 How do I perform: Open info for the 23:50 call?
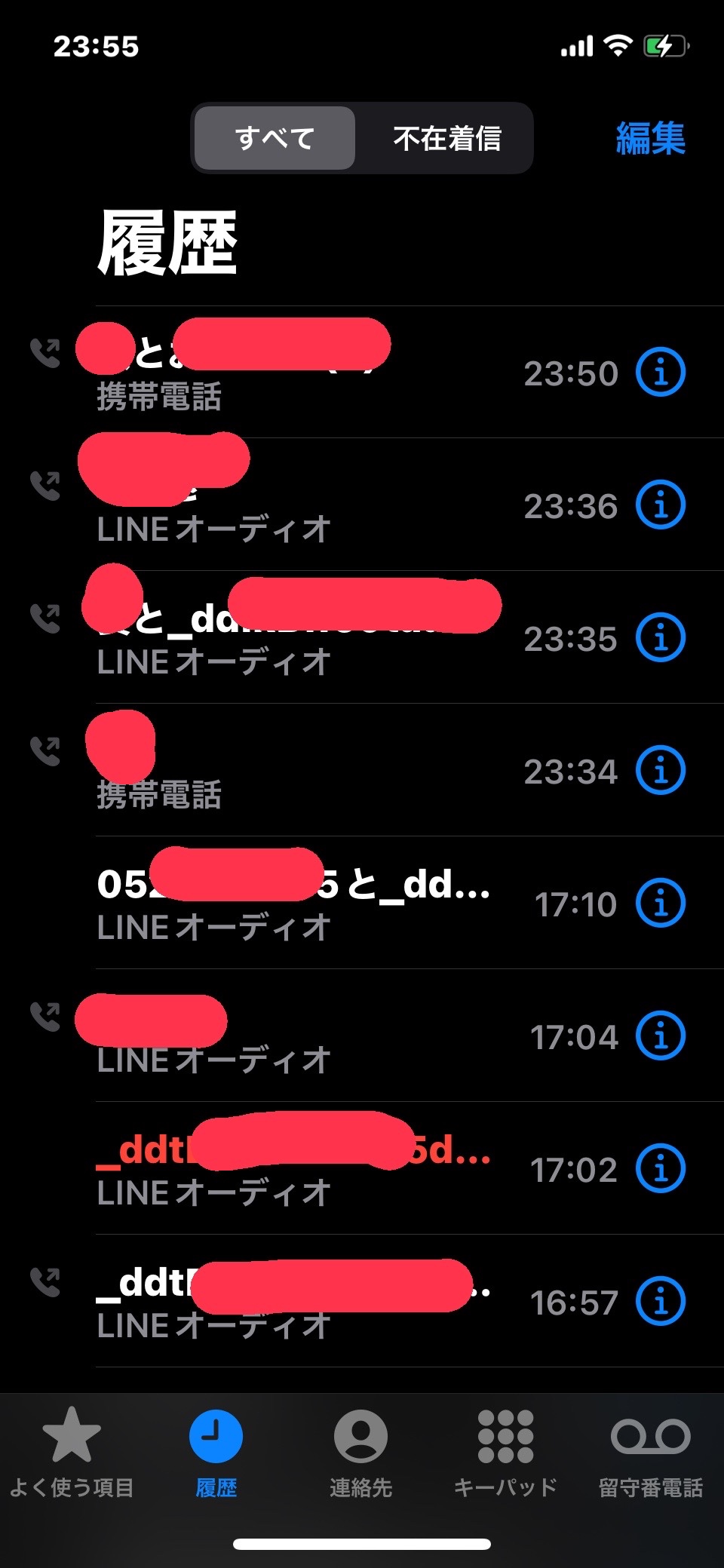click(x=661, y=373)
